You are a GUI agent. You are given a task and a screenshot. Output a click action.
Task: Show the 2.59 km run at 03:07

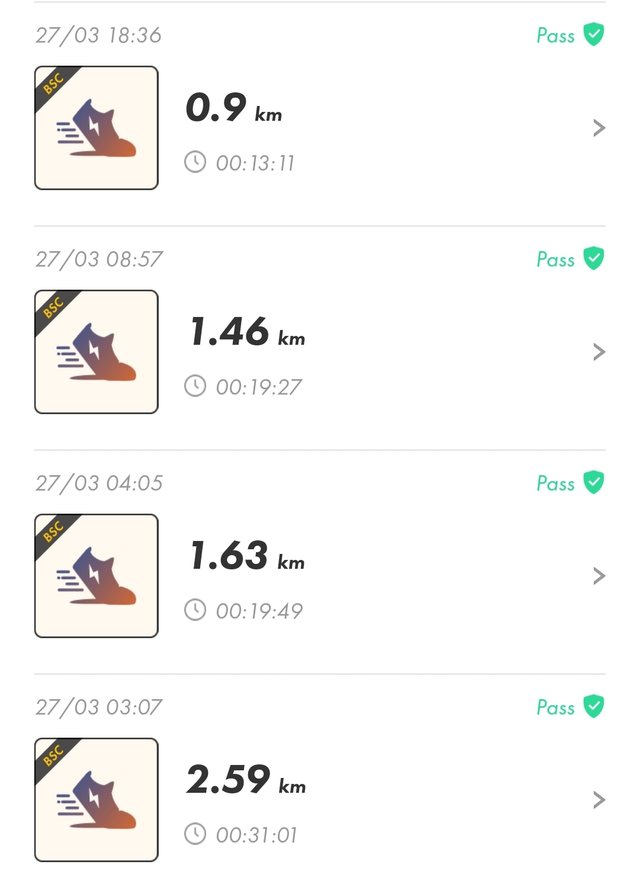click(x=320, y=800)
